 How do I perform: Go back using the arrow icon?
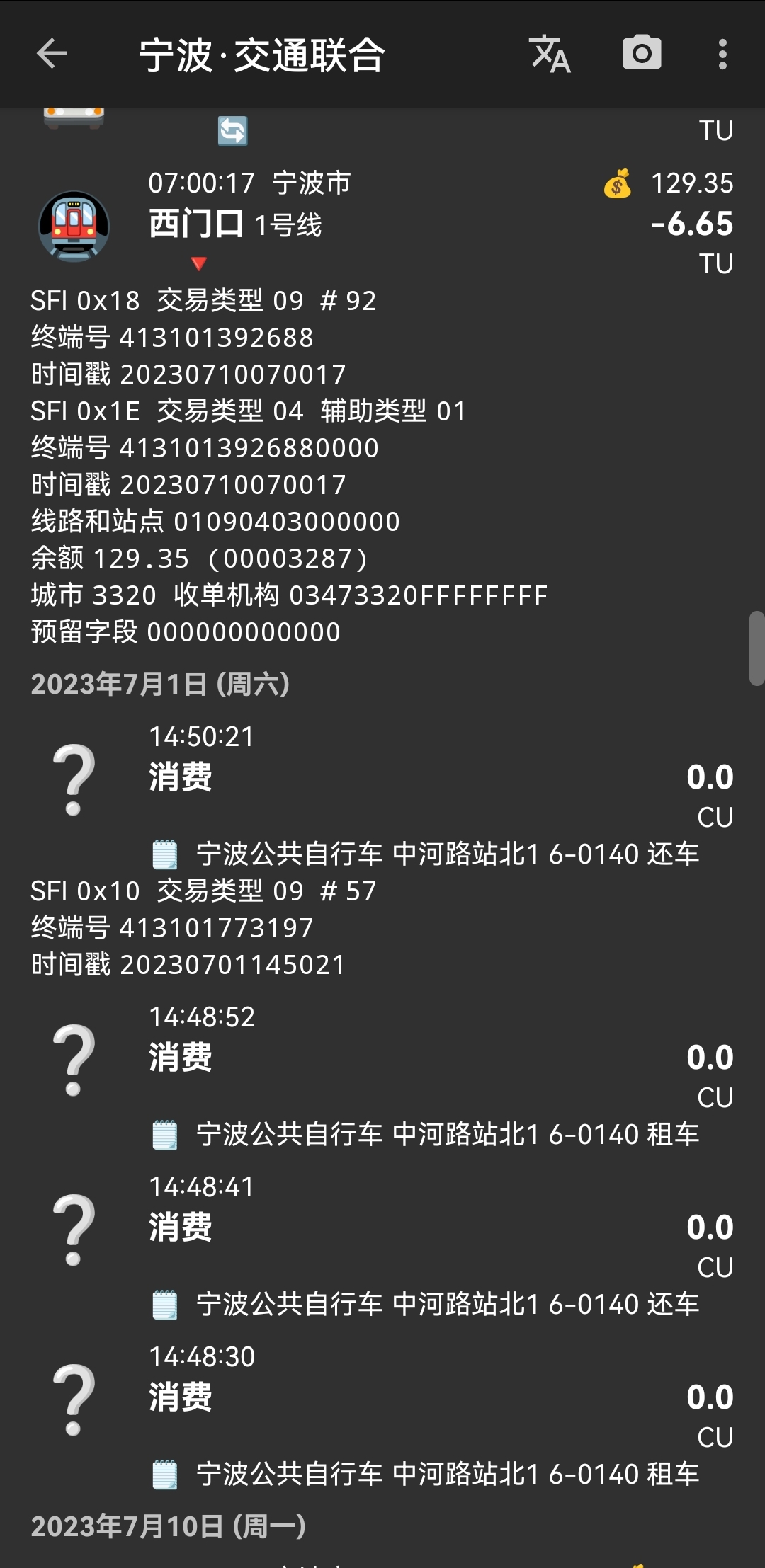coord(52,54)
